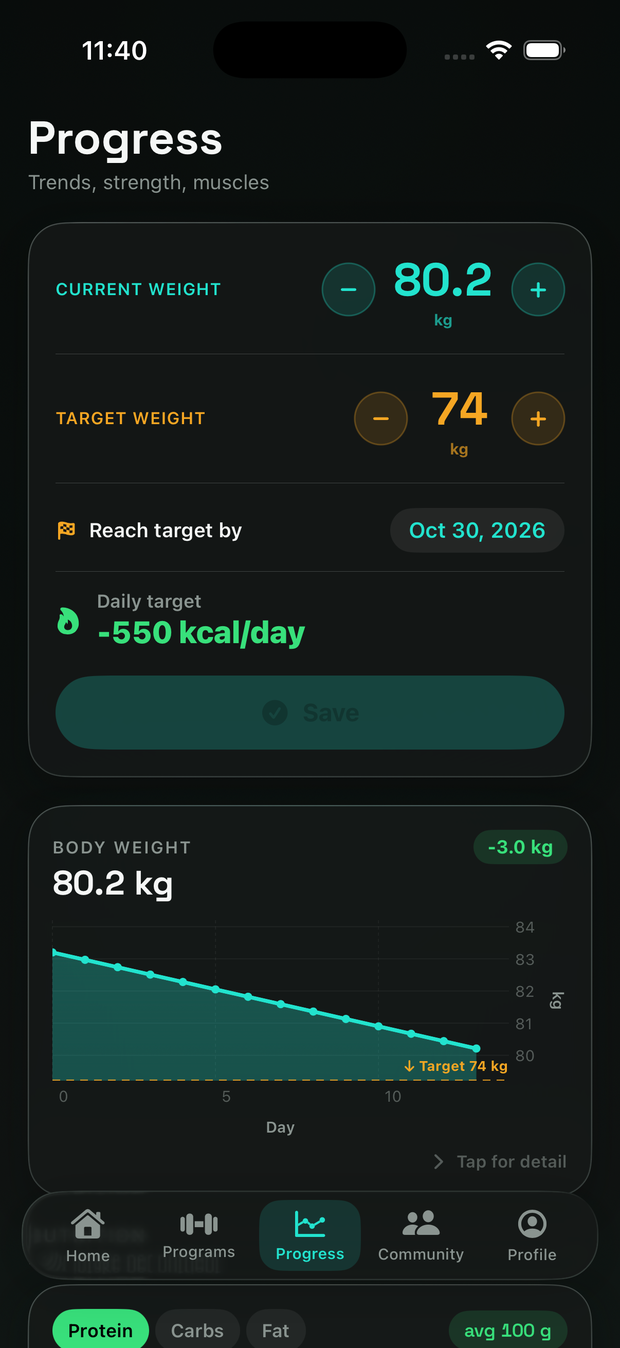Increase the current weight value
The image size is (620, 1348).
point(538,290)
